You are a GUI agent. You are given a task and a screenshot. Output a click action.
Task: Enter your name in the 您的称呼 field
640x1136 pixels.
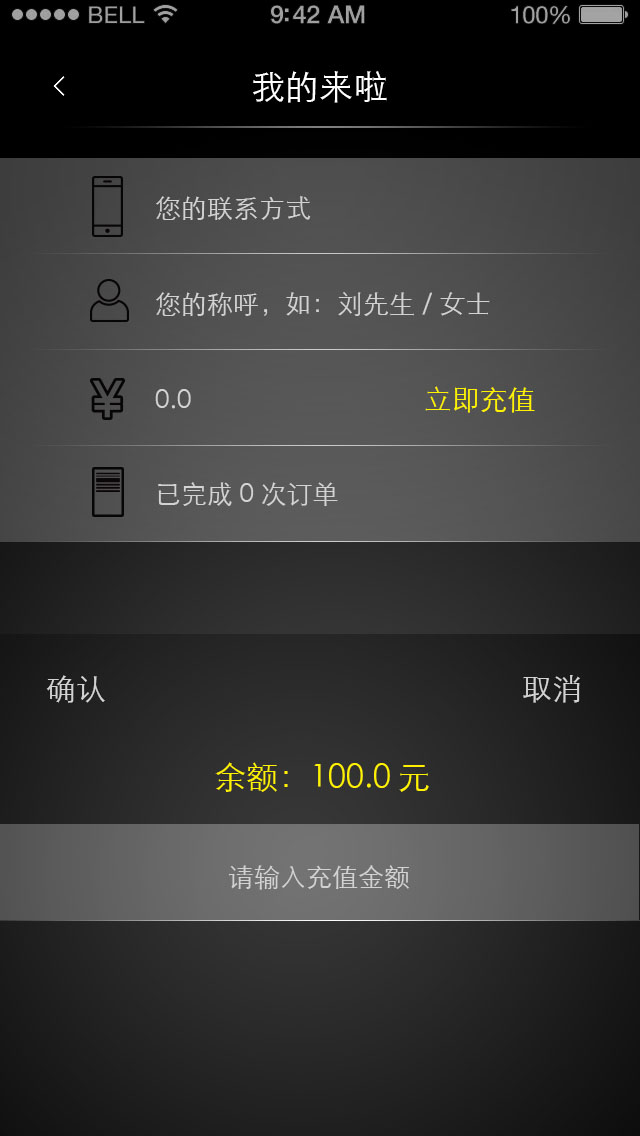[320, 303]
